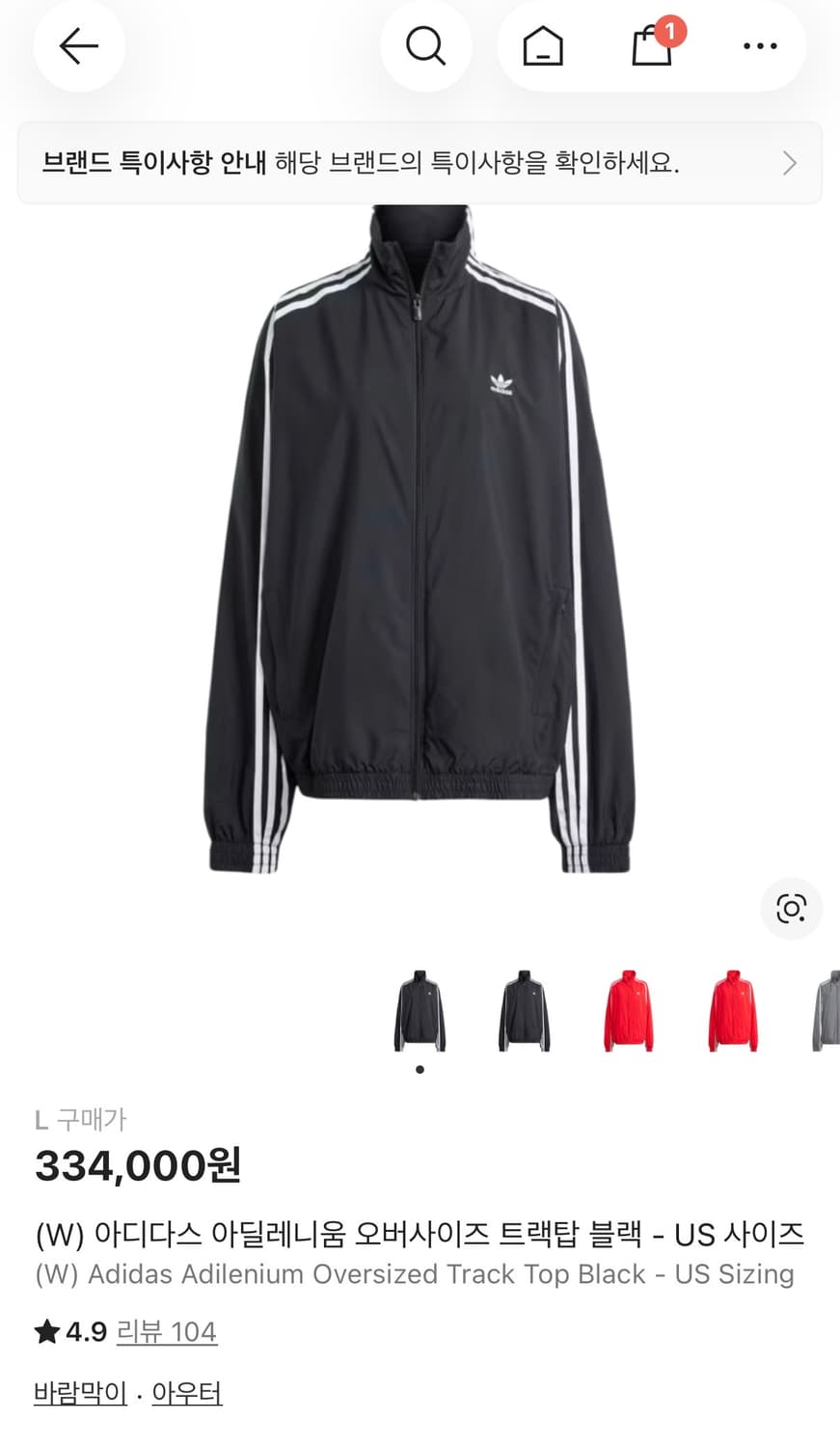The width and height of the screenshot is (840, 1447).
Task: Expand brand notice details via the chevron
Action: [790, 162]
